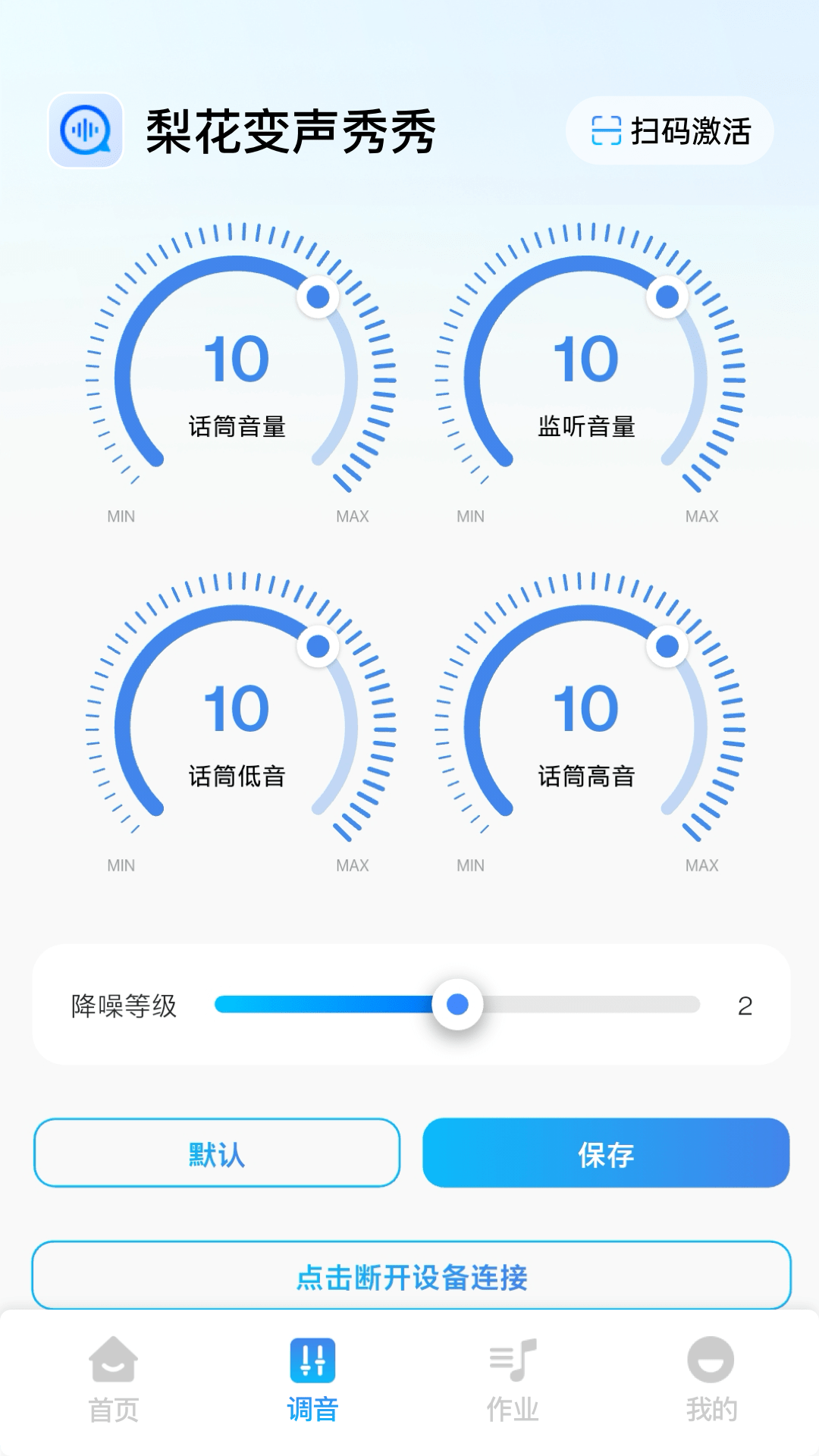The height and width of the screenshot is (1456, 819).
Task: Click the 话筒低音 knob handle
Action: (x=318, y=646)
